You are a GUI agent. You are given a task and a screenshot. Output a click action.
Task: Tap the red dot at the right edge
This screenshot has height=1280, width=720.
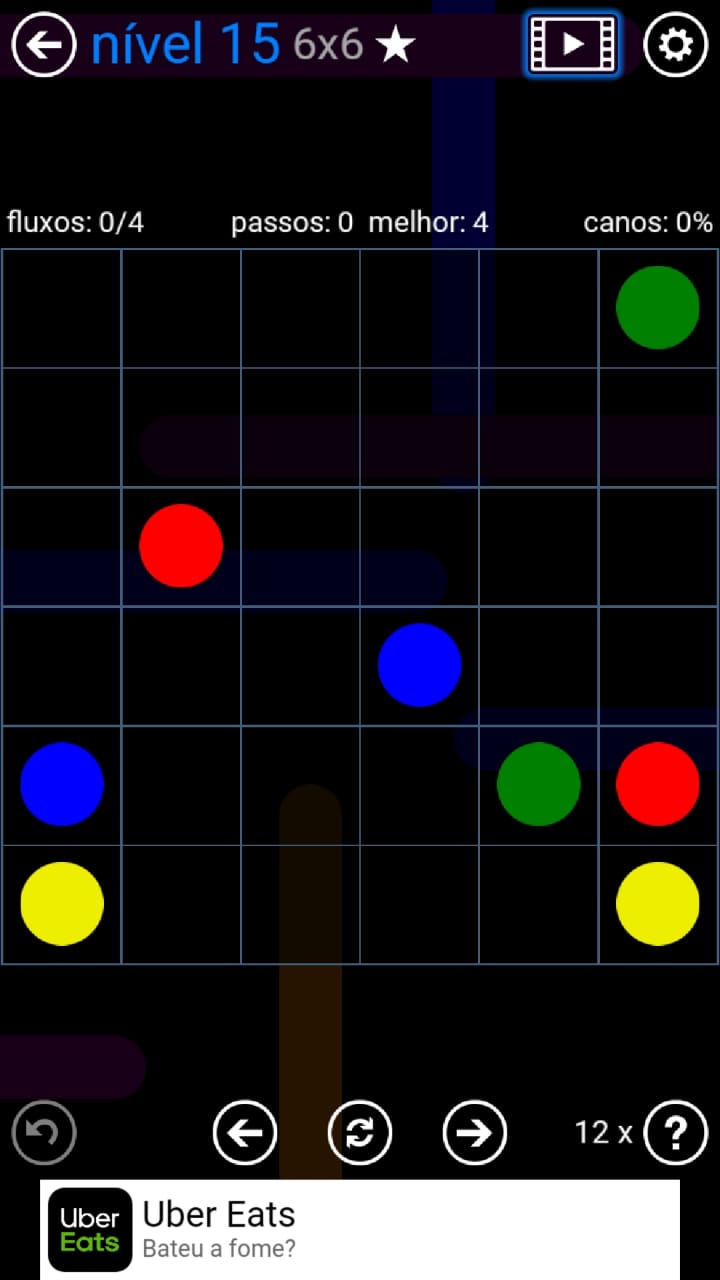click(x=657, y=784)
